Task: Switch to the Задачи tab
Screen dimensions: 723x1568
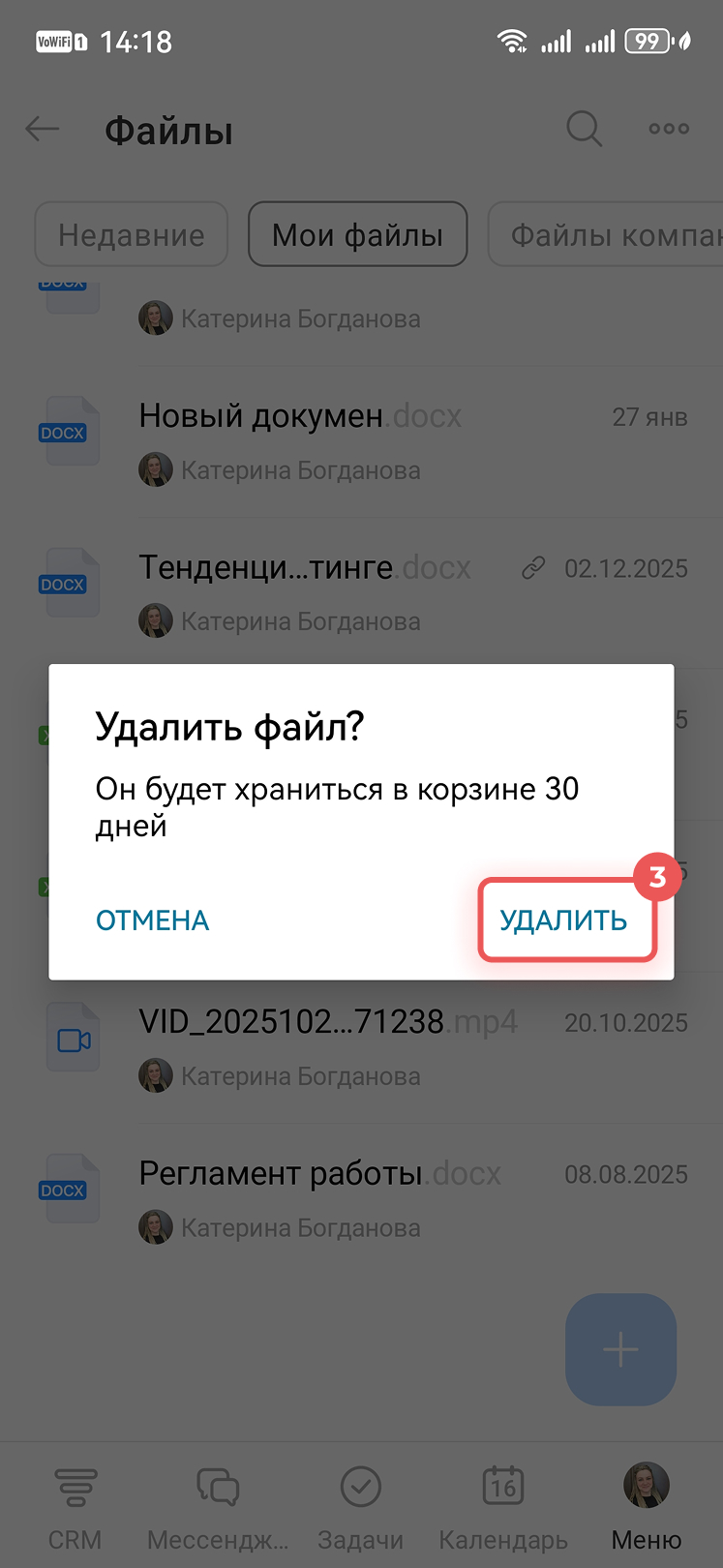Action: click(361, 1506)
